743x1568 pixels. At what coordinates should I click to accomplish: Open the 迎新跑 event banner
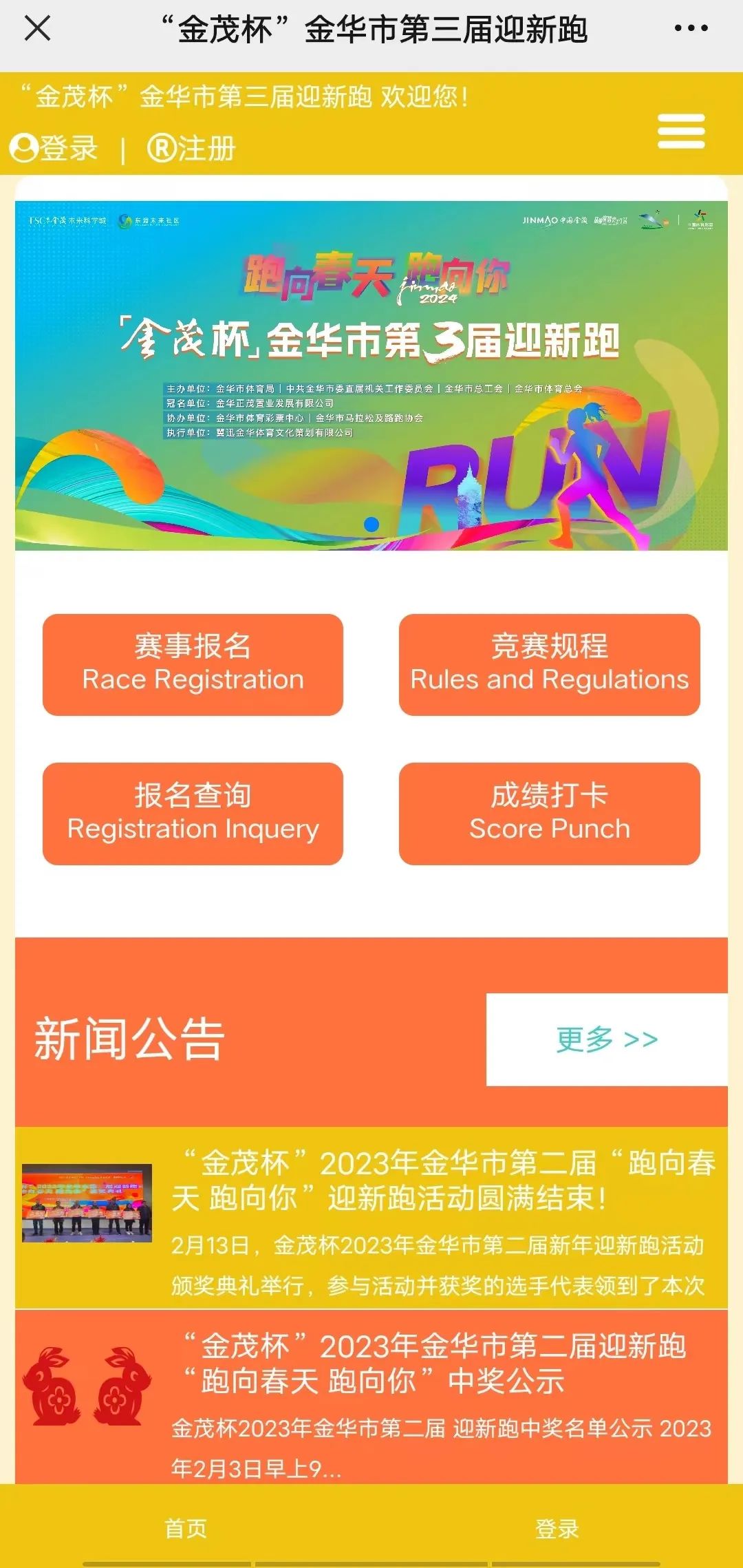point(371,375)
